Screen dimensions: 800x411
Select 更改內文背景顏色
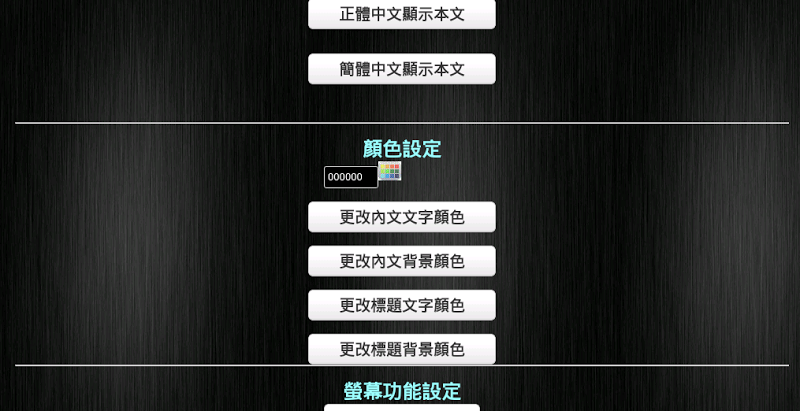[401, 261]
